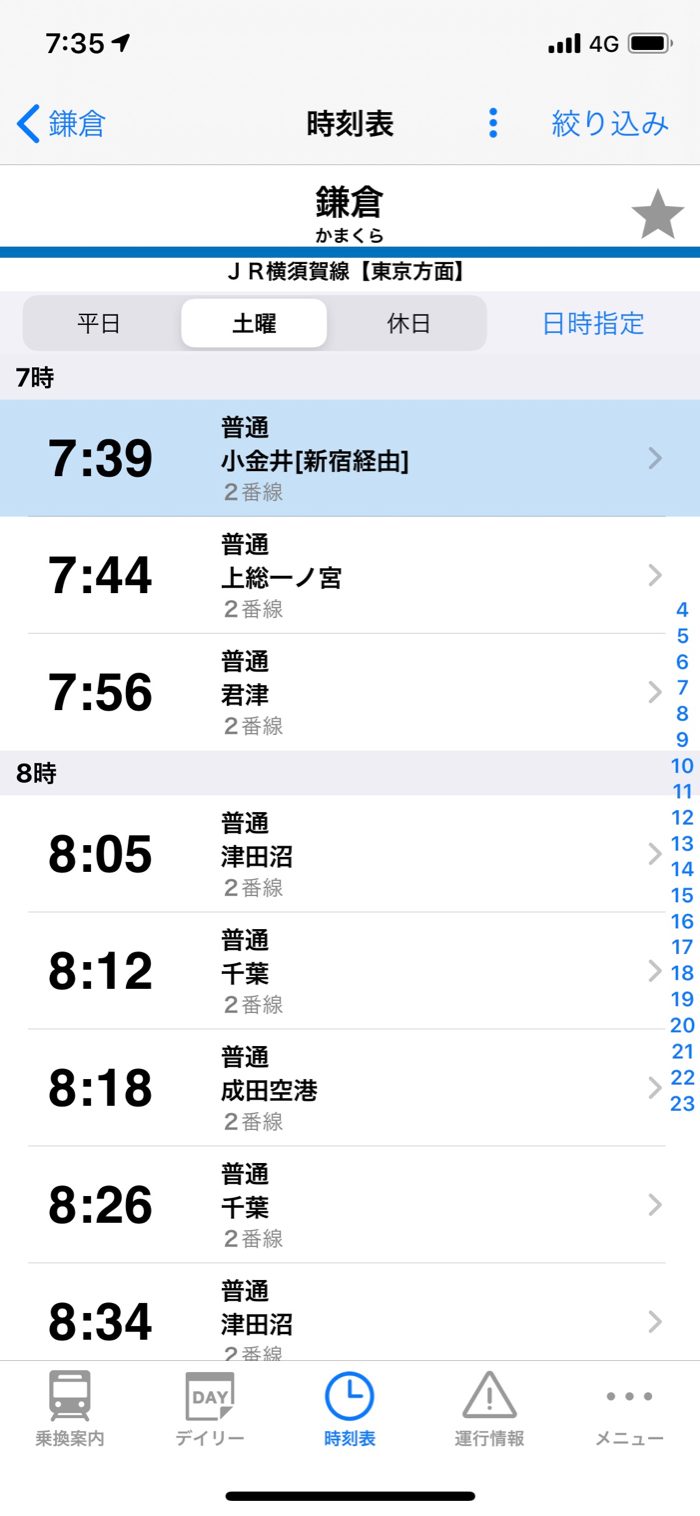Screen dimensions: 700x1516
Task: Jump to hour 23 in index
Action: [682, 1104]
